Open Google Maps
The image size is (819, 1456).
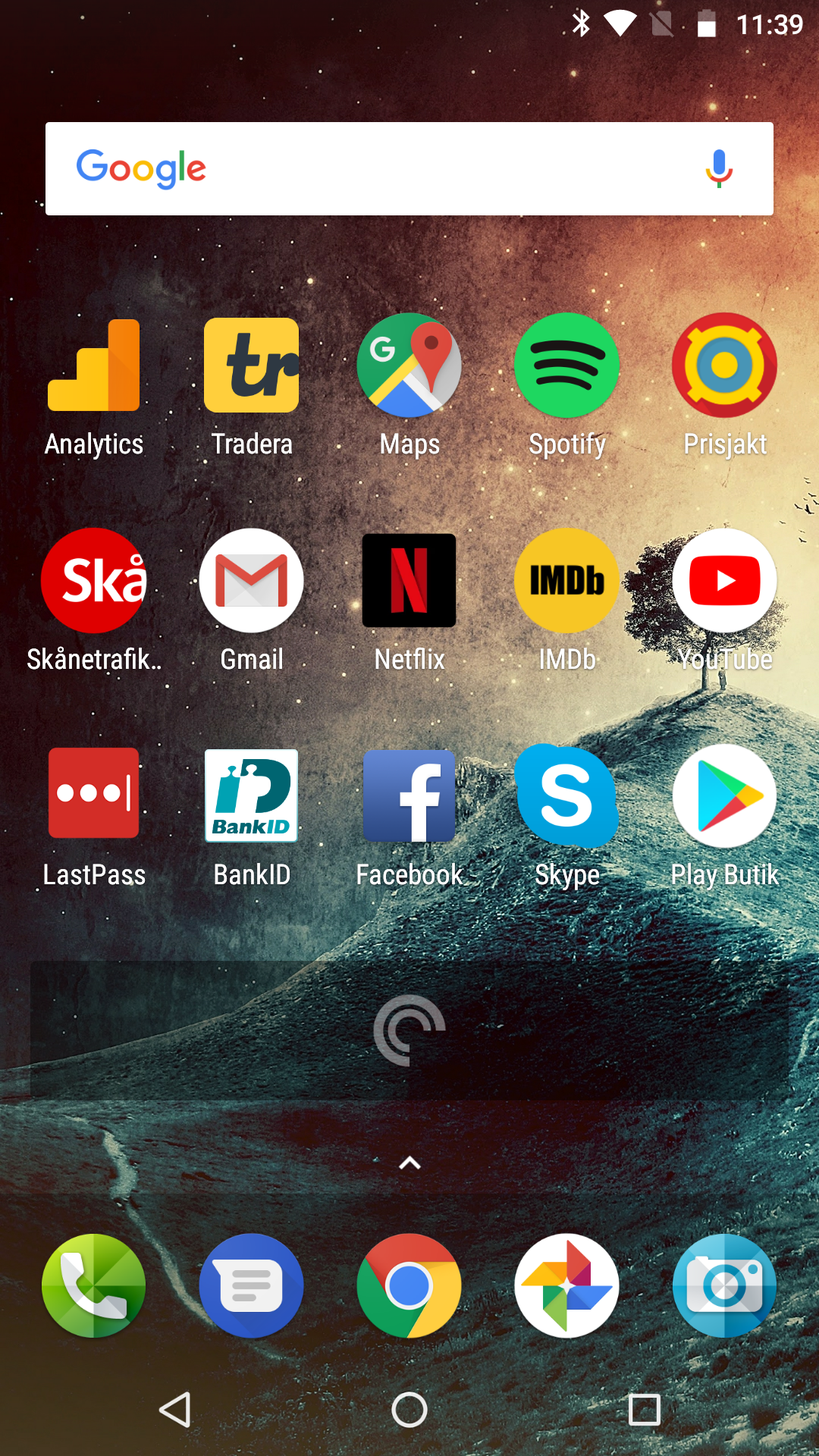(409, 366)
